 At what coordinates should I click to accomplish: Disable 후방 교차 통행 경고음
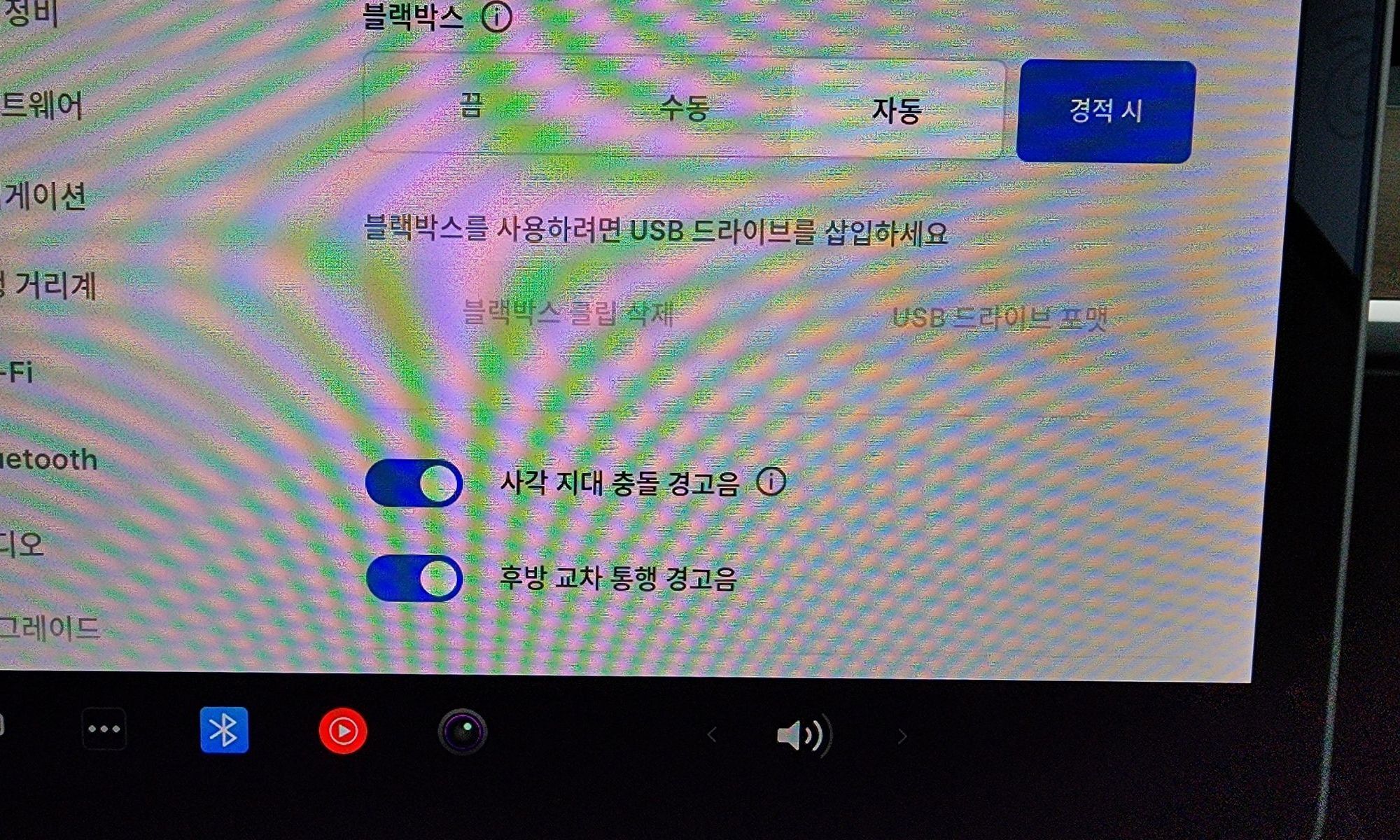point(414,578)
